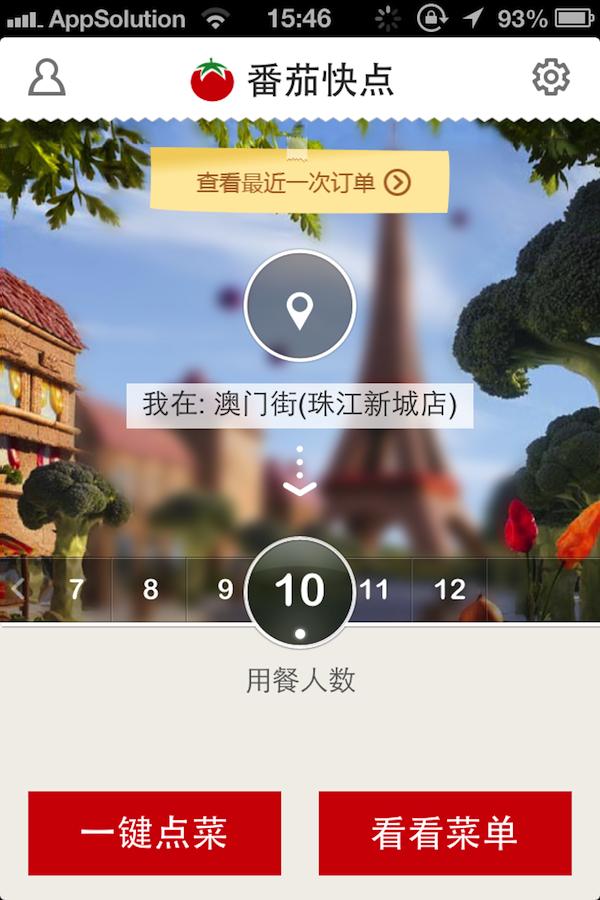The width and height of the screenshot is (600, 900).
Task: Tap the left arrow on number picker
Action: pos(18,588)
